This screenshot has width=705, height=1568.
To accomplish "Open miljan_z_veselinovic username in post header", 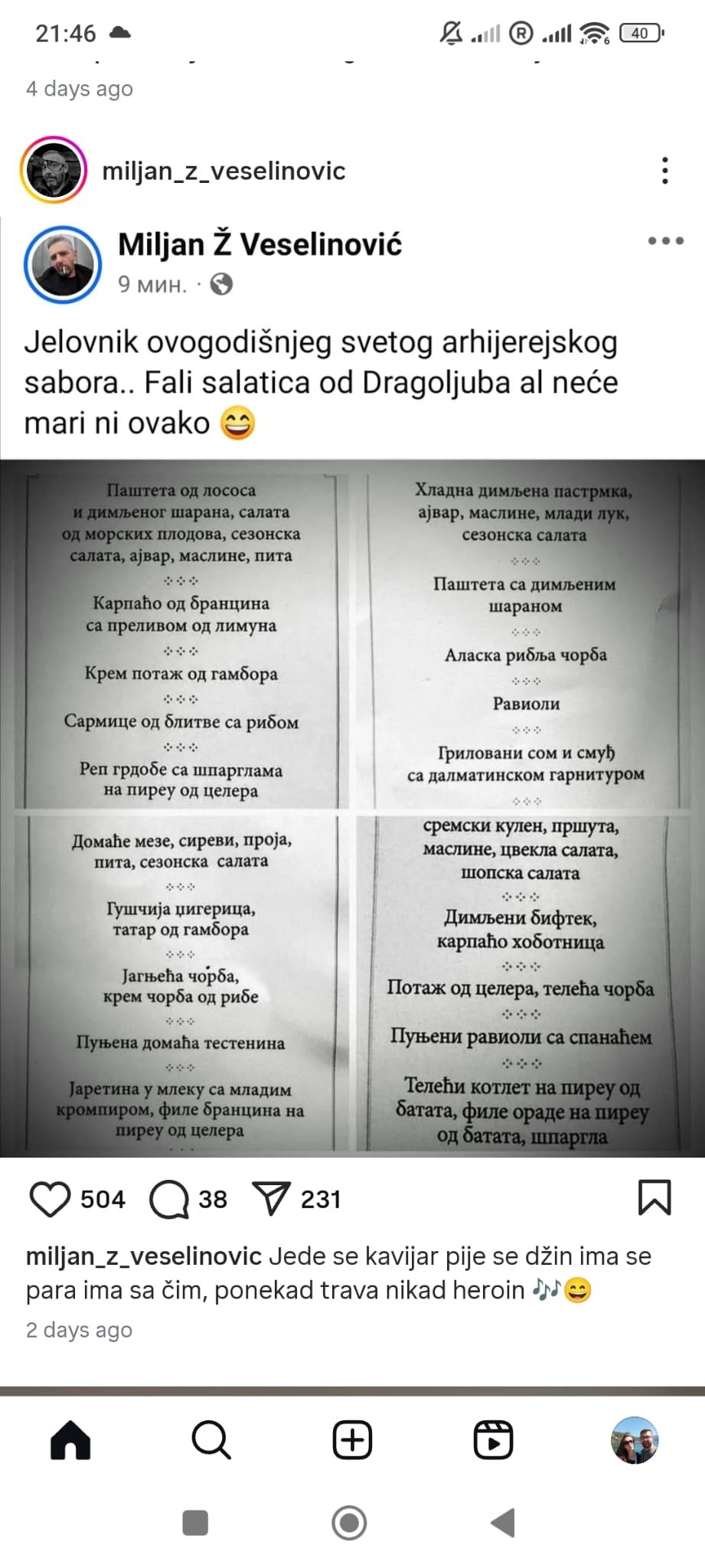I will coord(224,170).
